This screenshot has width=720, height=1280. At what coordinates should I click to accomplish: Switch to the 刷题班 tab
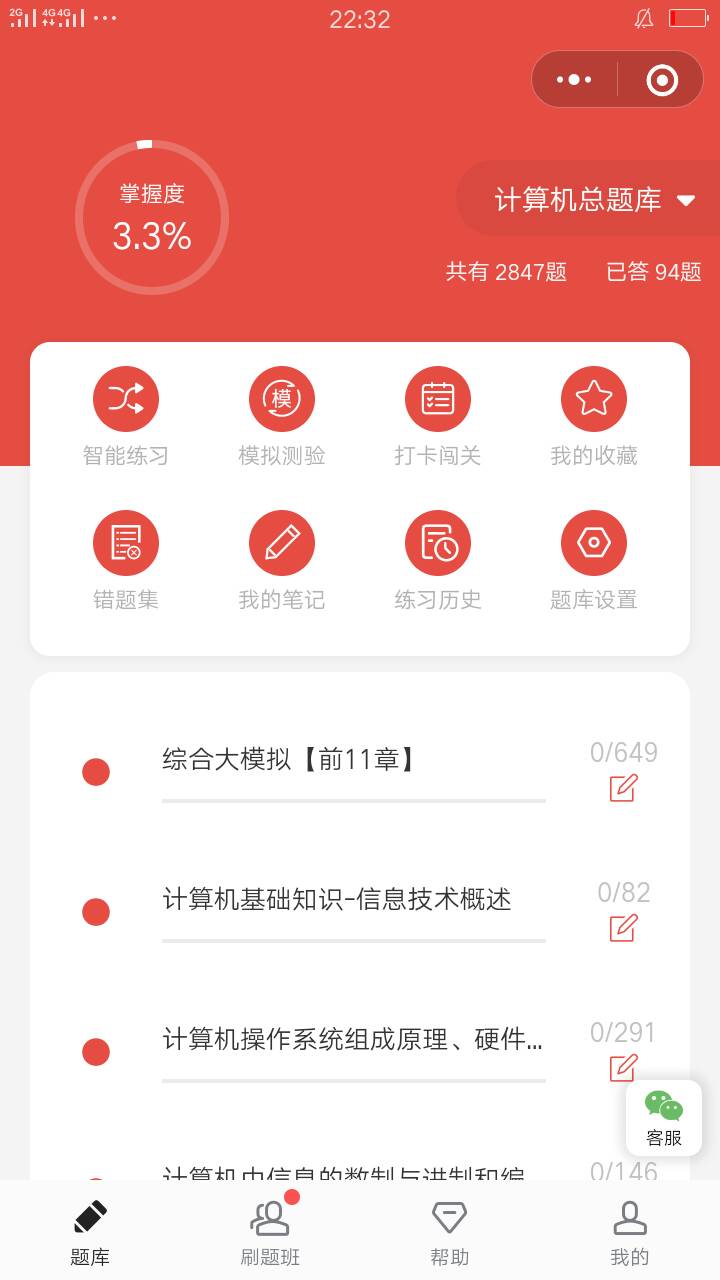(x=270, y=1232)
